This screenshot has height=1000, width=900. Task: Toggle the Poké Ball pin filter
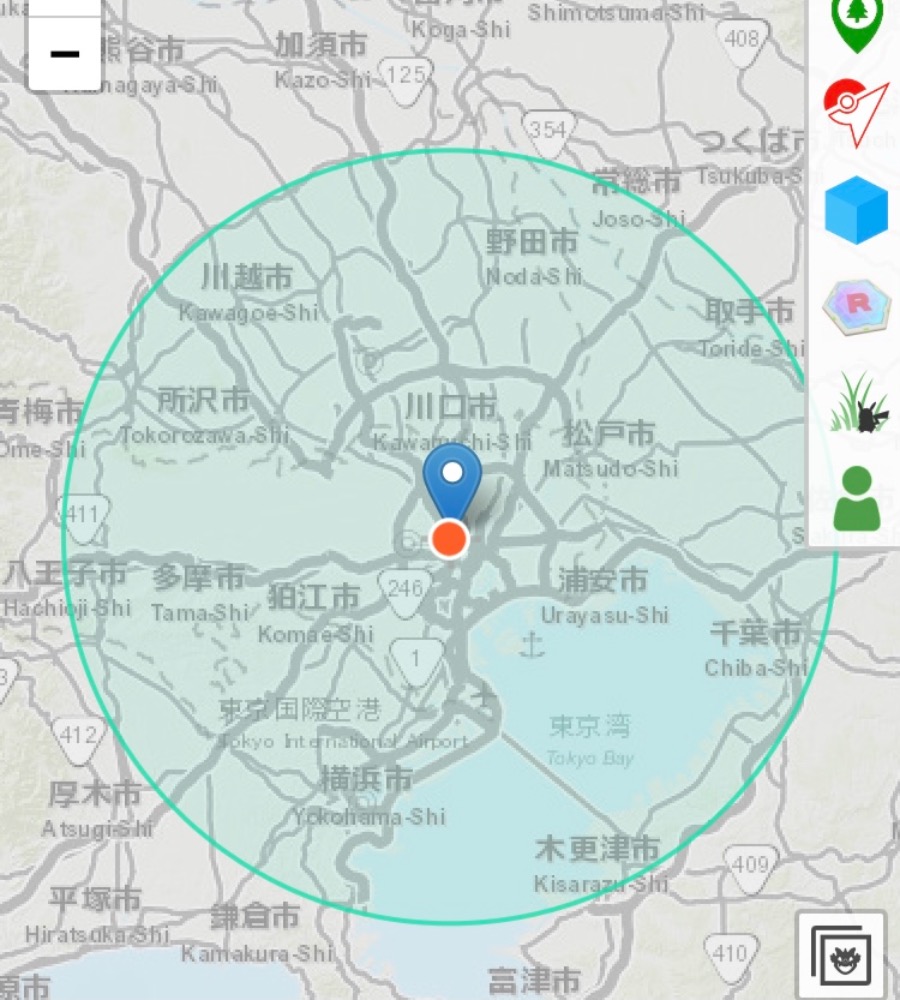855,112
